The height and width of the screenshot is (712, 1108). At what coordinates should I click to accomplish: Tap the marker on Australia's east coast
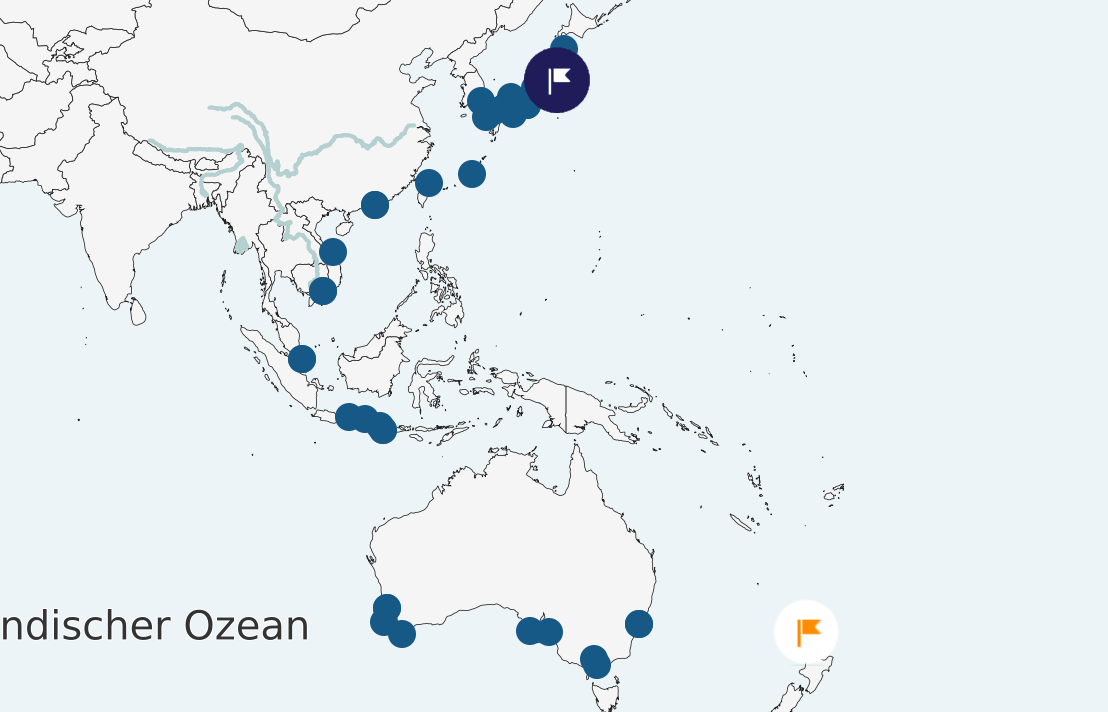(x=639, y=624)
